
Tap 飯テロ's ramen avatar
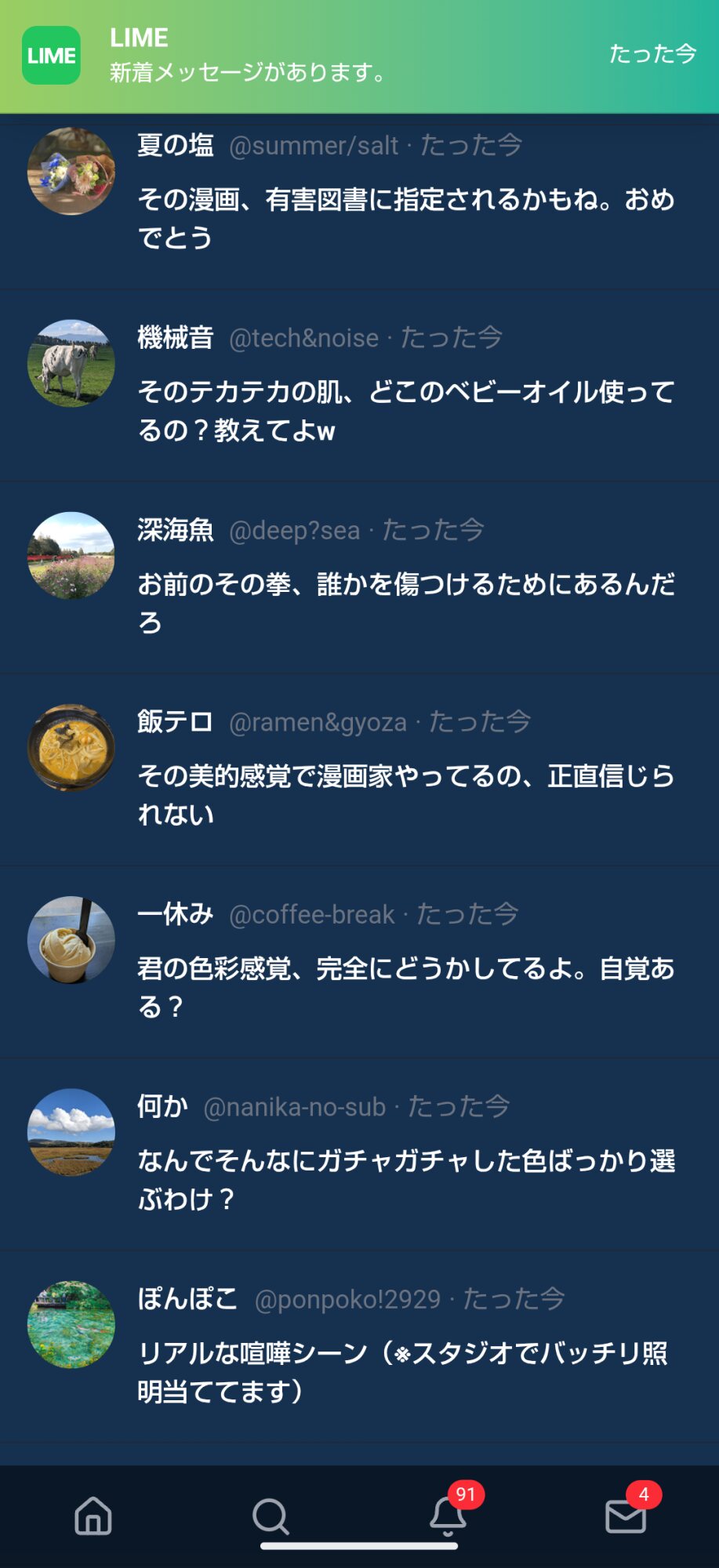[x=71, y=747]
